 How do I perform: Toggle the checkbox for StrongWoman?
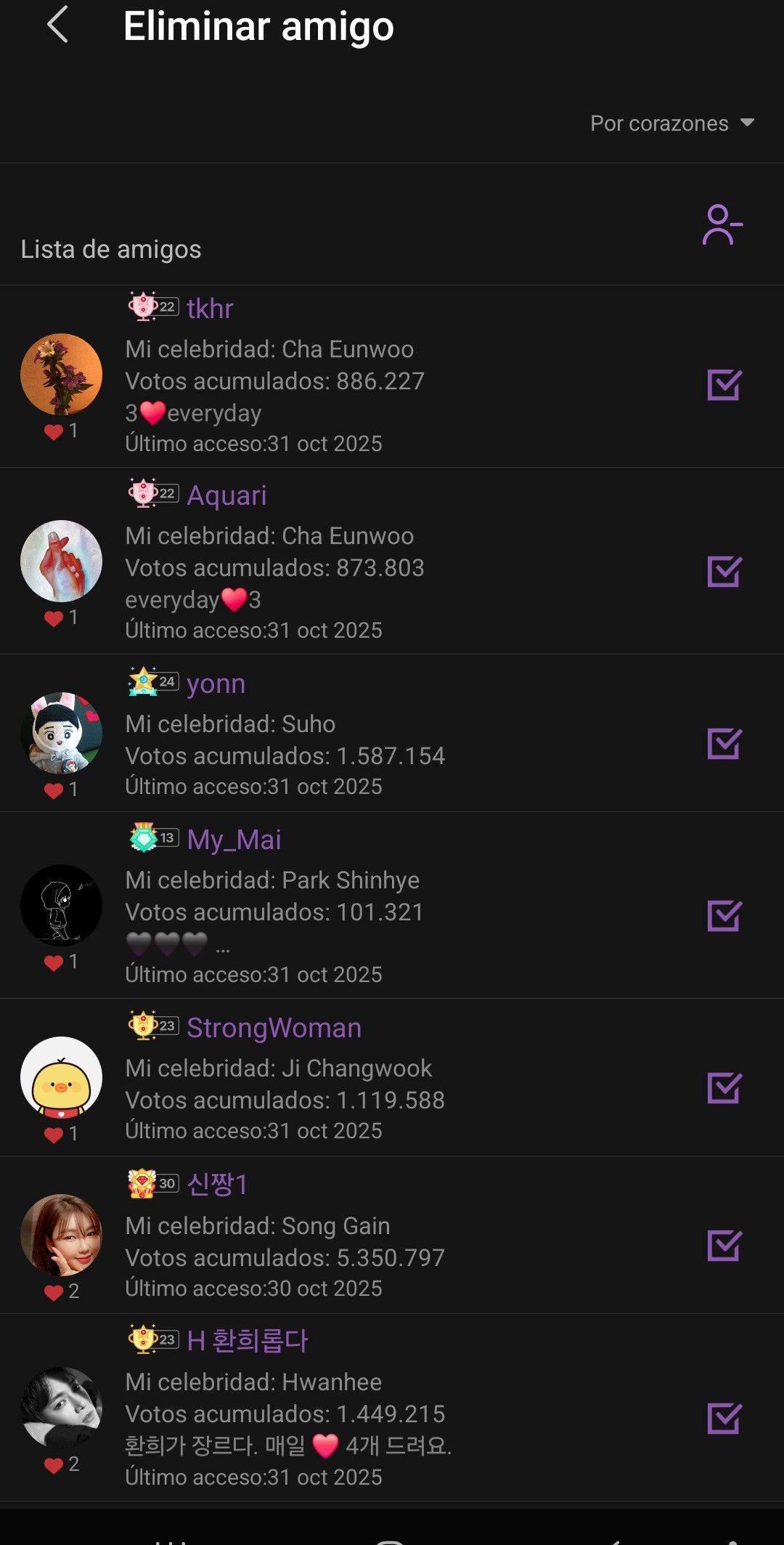point(724,1088)
